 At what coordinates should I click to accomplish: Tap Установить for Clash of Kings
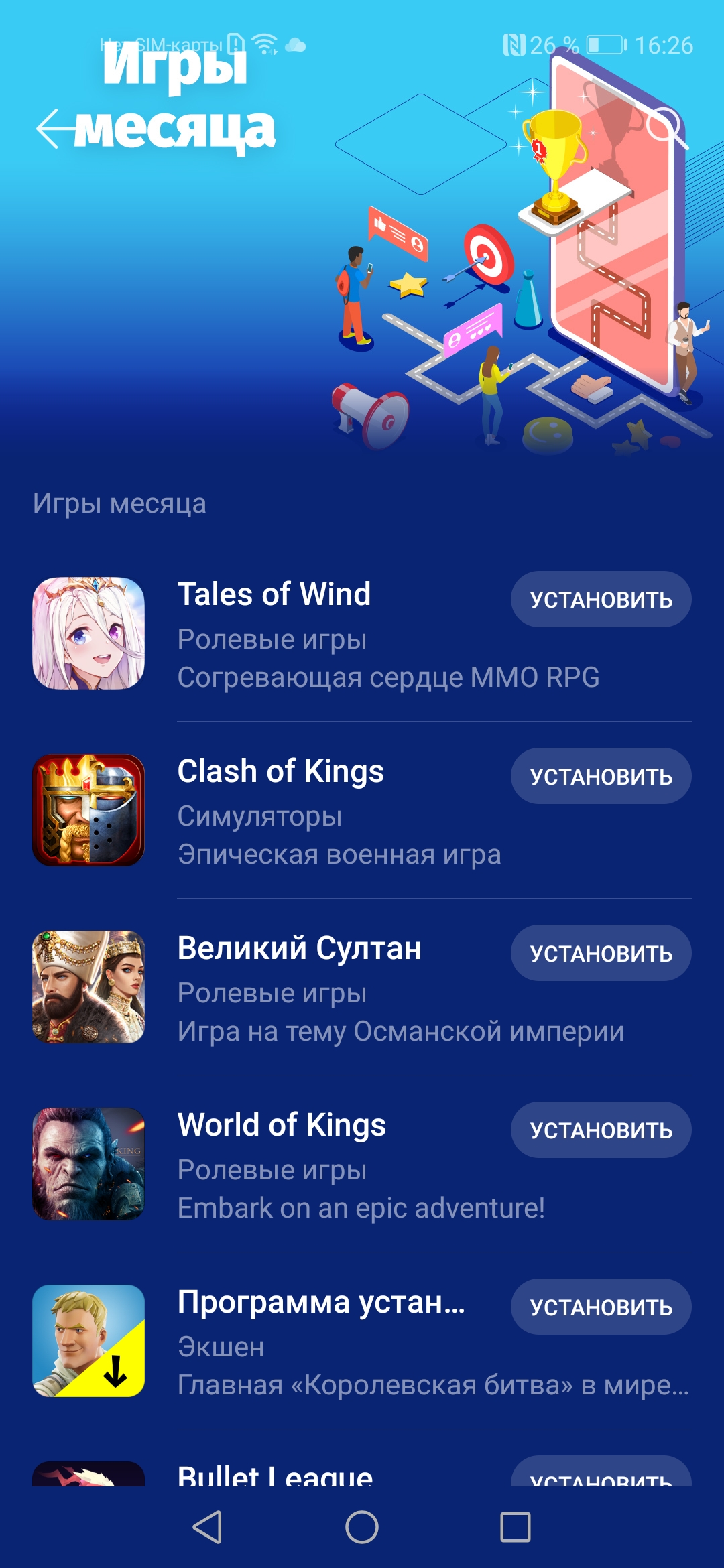(601, 776)
